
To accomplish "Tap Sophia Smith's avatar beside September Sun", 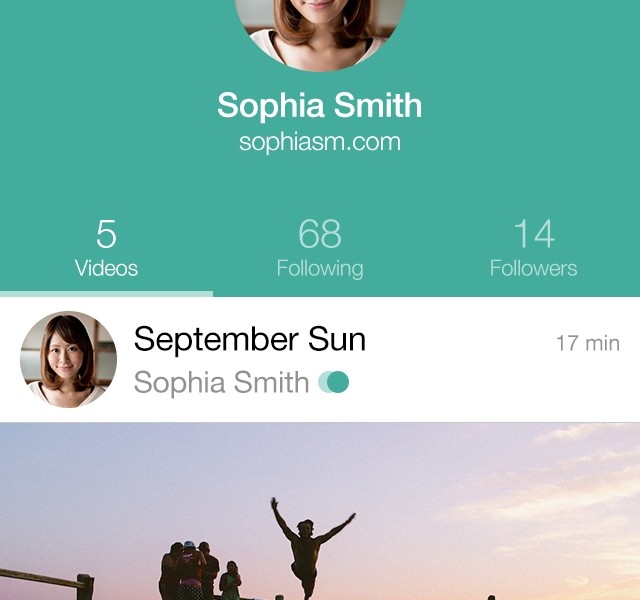I will pos(68,360).
